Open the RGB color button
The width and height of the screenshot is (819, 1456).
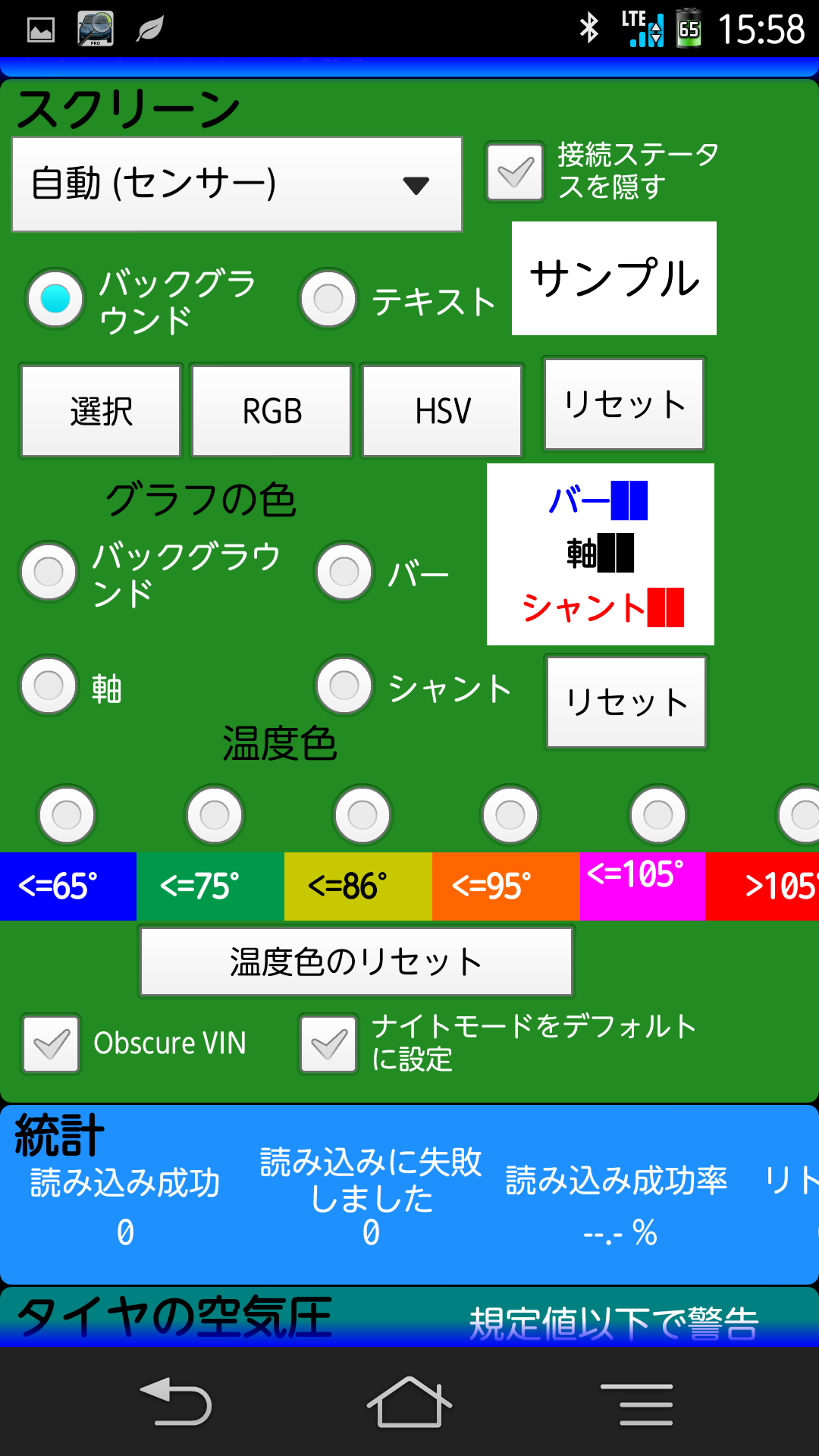(271, 412)
